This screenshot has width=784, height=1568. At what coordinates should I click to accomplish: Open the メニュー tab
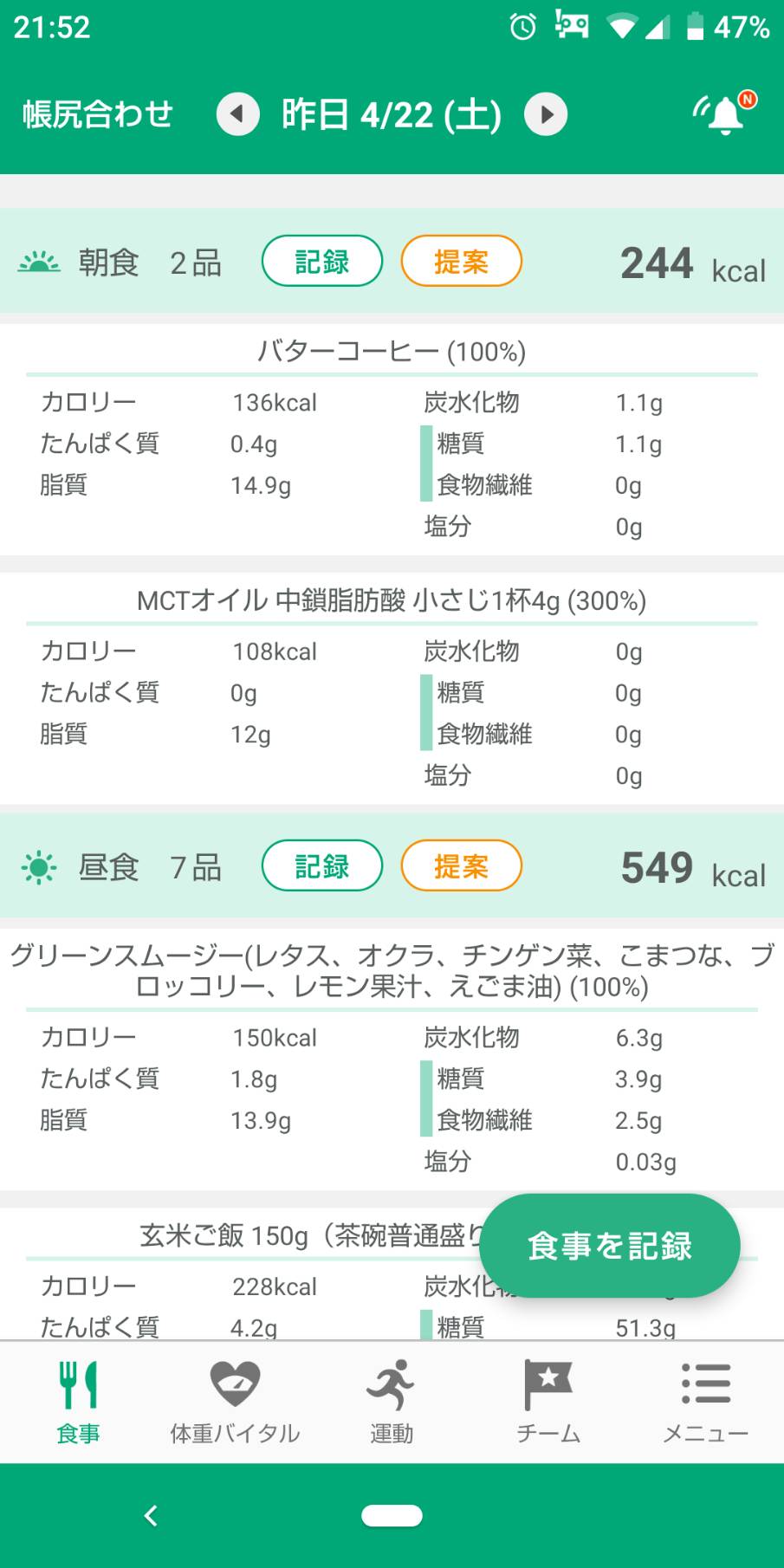[x=705, y=1403]
